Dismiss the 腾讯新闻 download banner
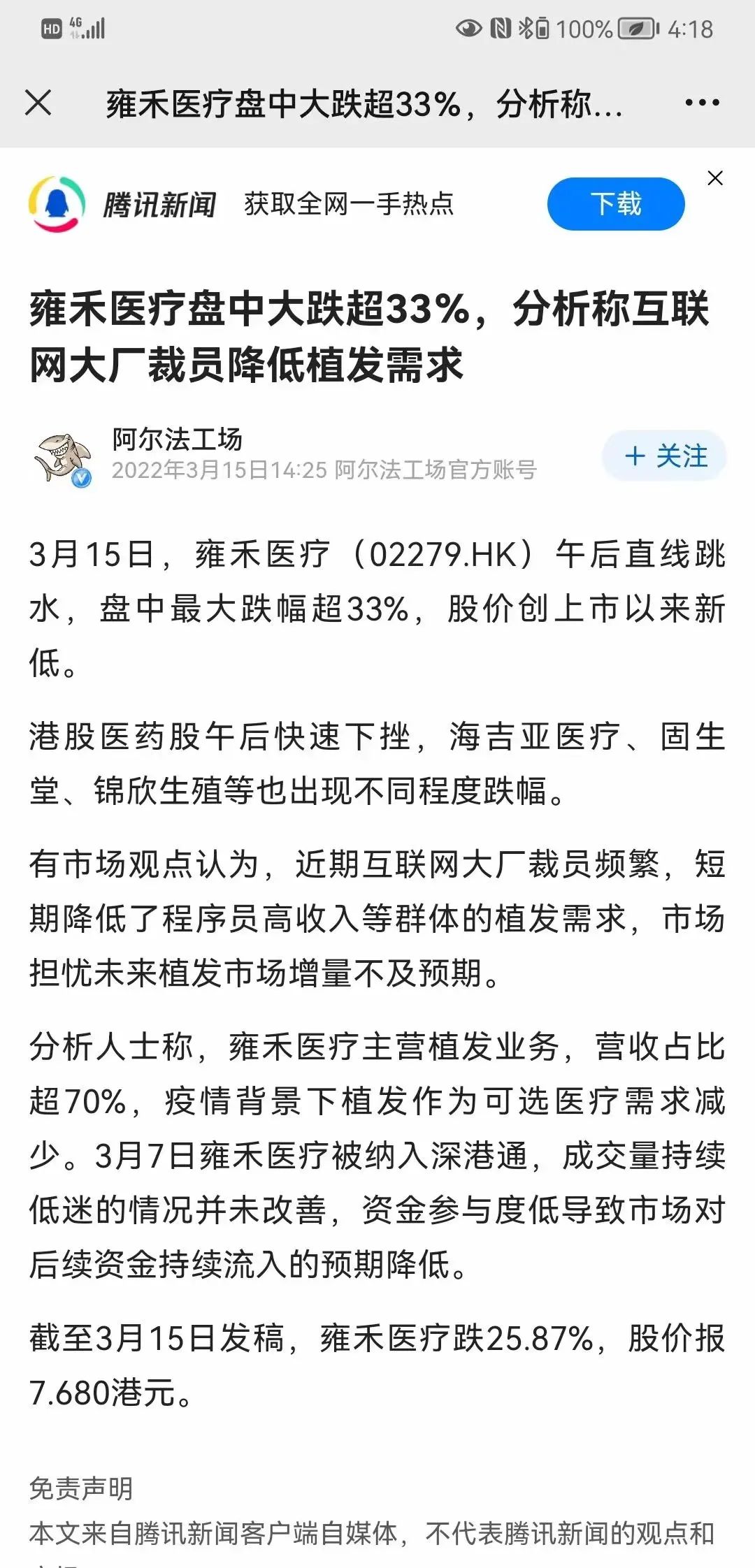 pos(715,178)
